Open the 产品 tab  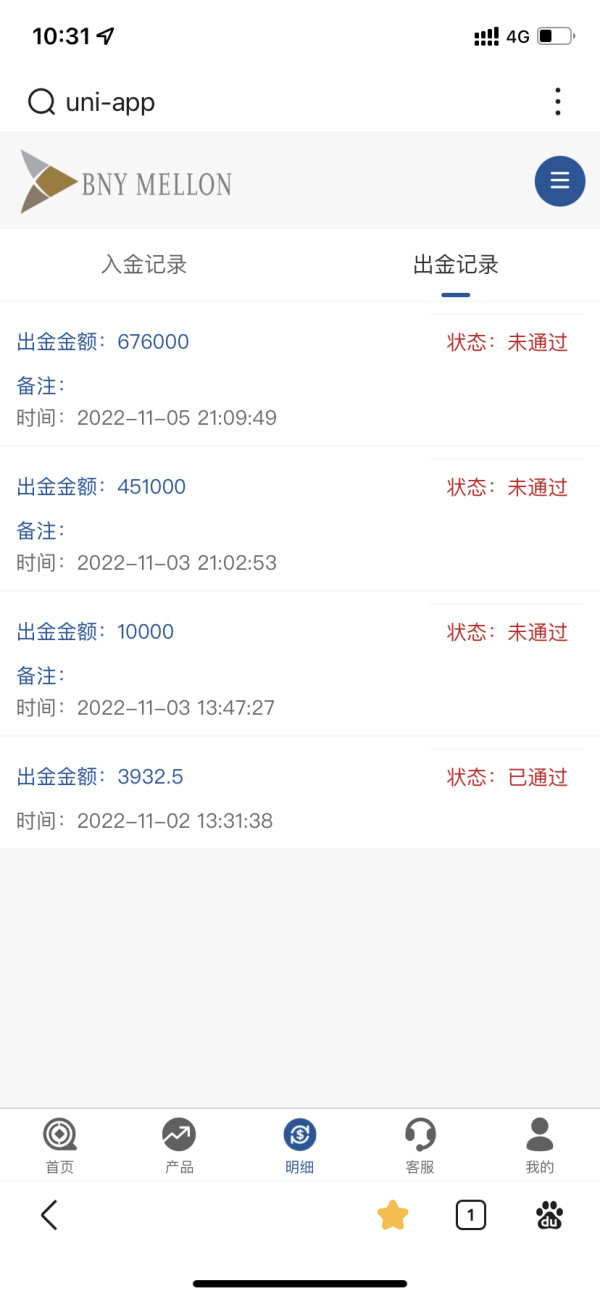(180, 1145)
